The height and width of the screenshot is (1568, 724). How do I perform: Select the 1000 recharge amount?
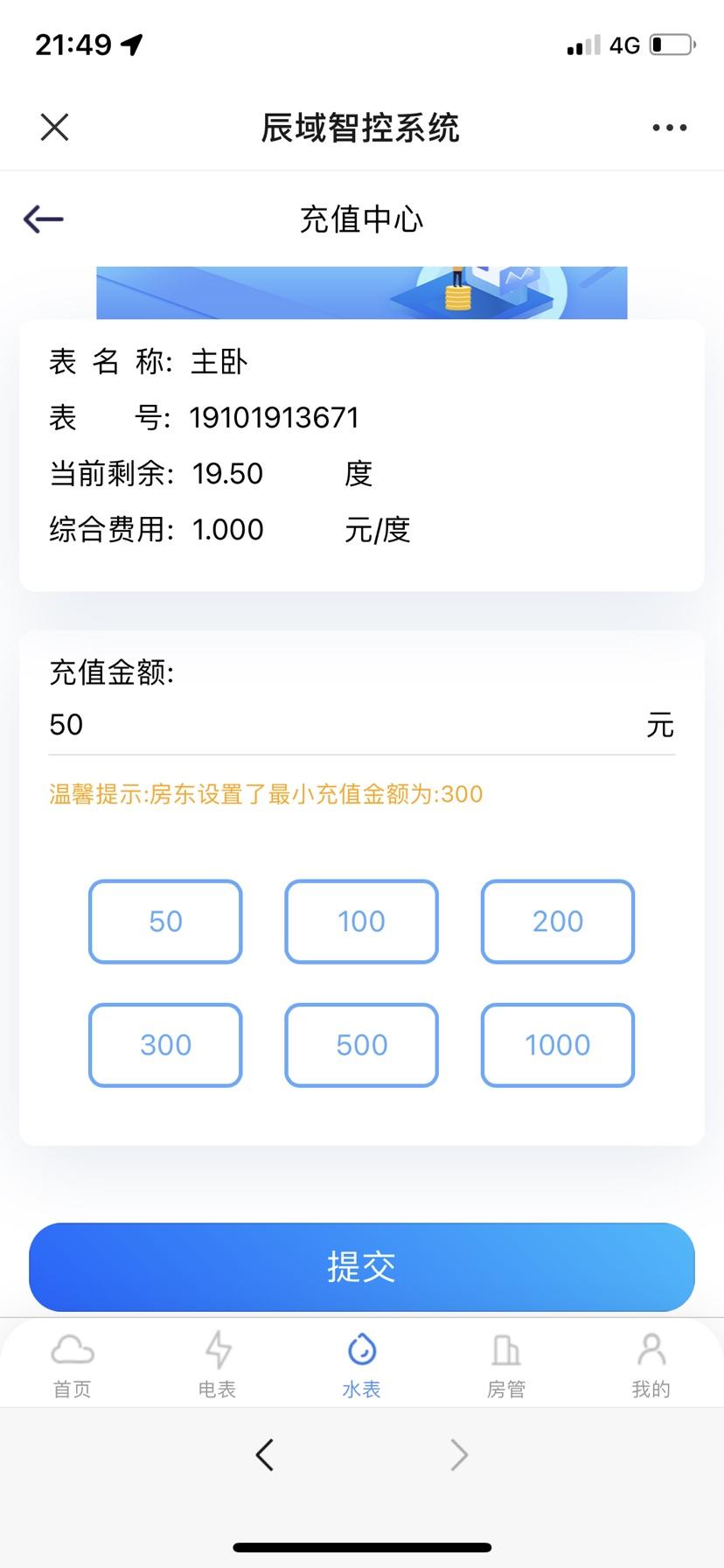[x=557, y=1044]
